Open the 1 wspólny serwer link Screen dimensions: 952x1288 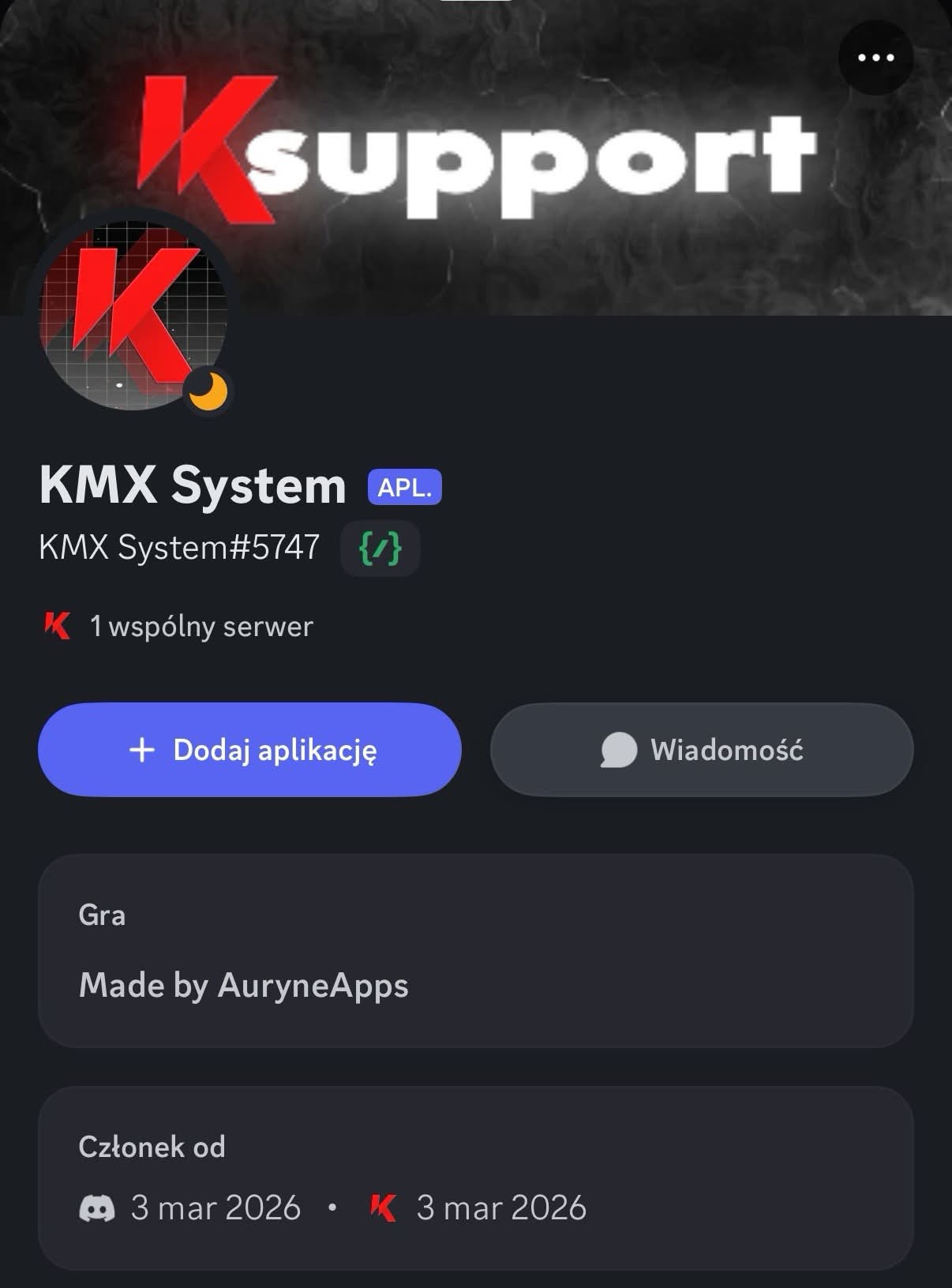coord(201,627)
